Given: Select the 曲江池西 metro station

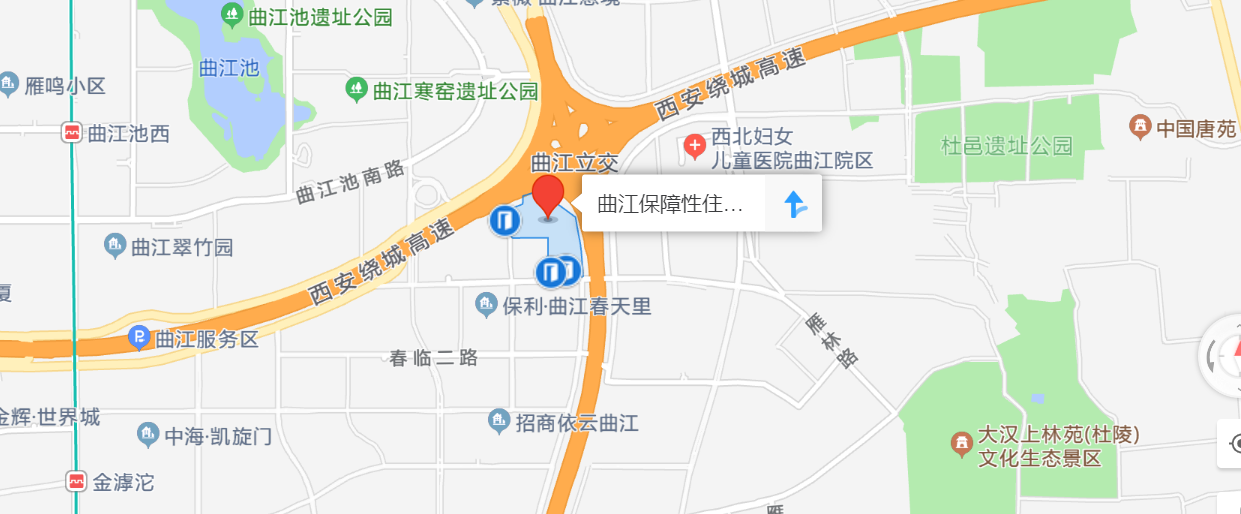Looking at the screenshot, I should coord(72,133).
